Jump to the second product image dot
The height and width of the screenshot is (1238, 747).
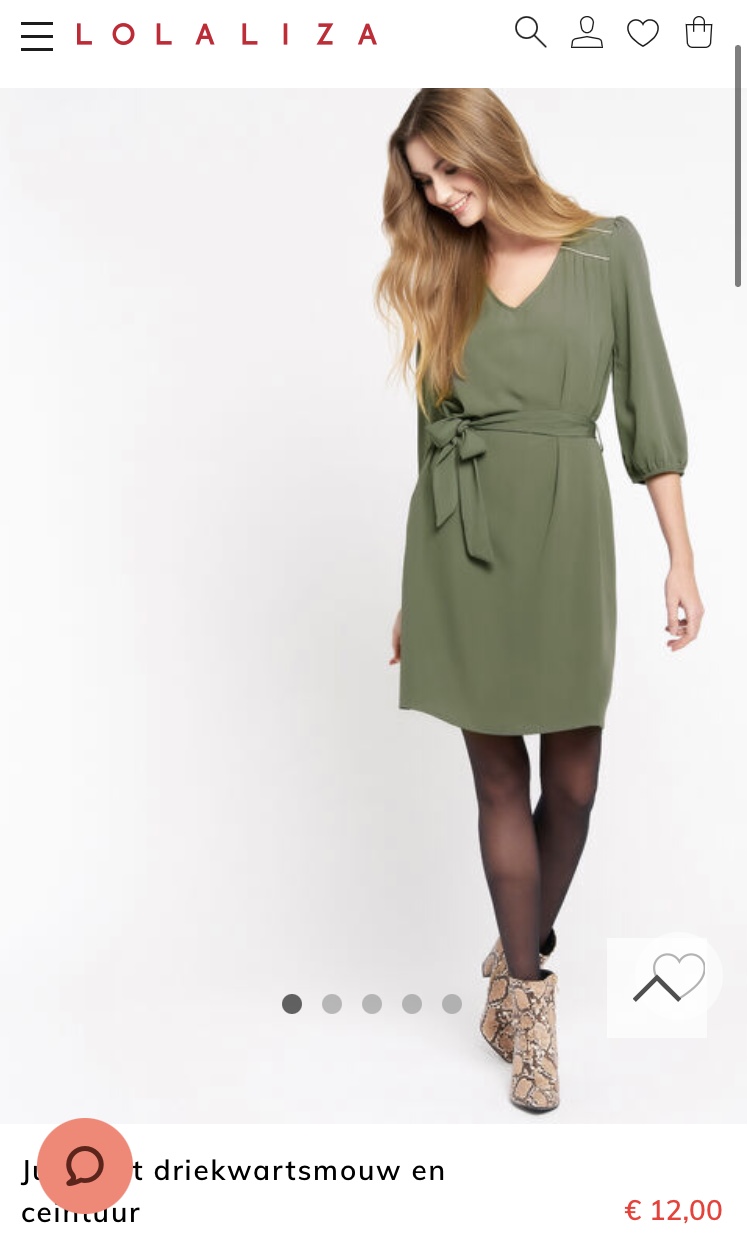click(332, 1004)
